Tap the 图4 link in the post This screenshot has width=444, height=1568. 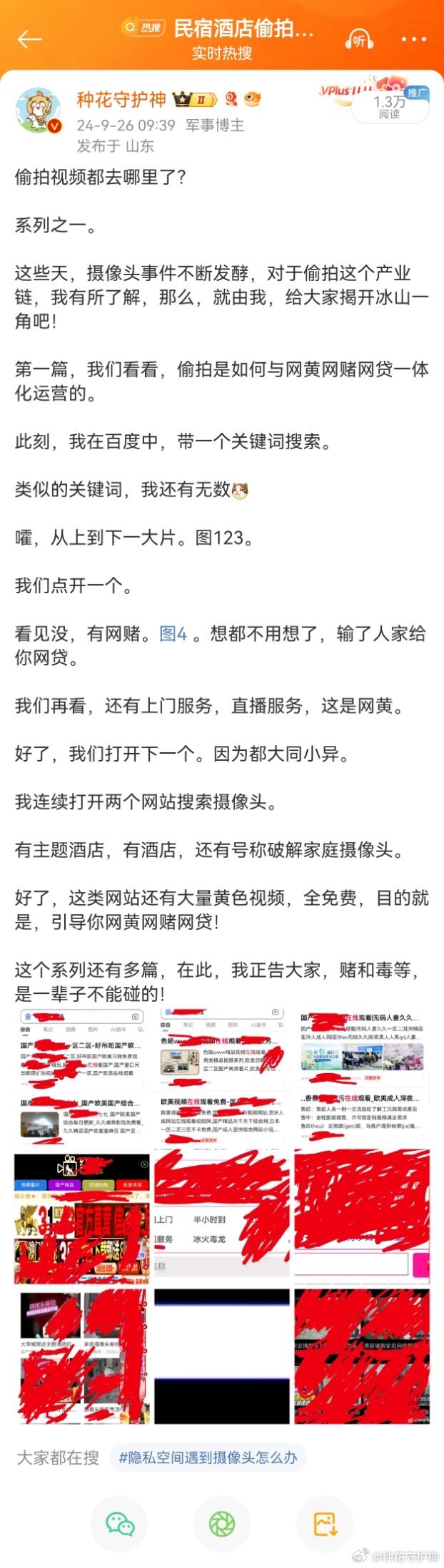click(173, 633)
